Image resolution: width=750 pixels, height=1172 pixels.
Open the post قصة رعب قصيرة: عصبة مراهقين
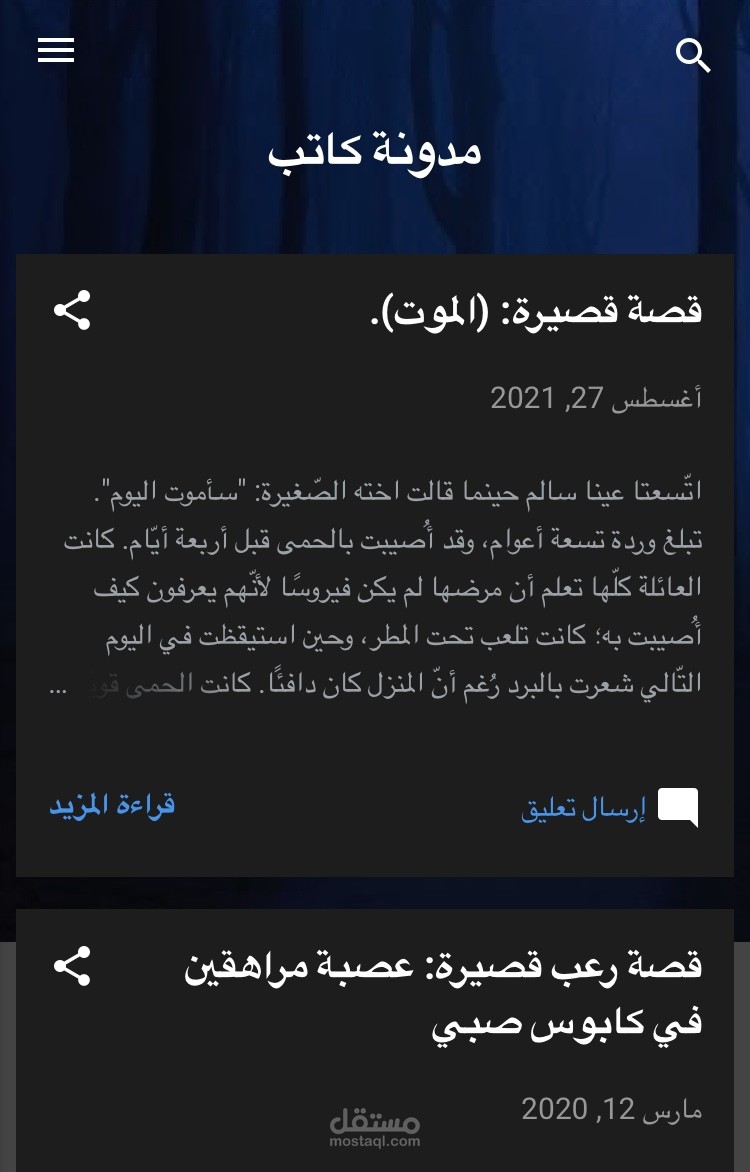(x=443, y=994)
